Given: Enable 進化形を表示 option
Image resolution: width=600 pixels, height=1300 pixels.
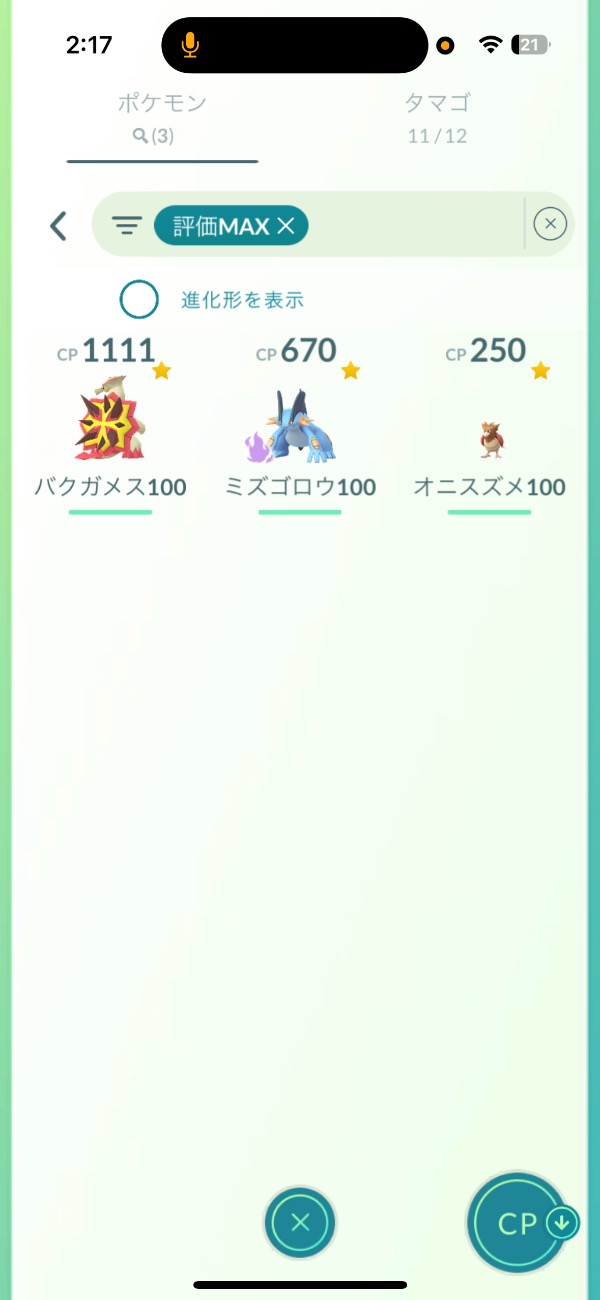Looking at the screenshot, I should tap(140, 299).
